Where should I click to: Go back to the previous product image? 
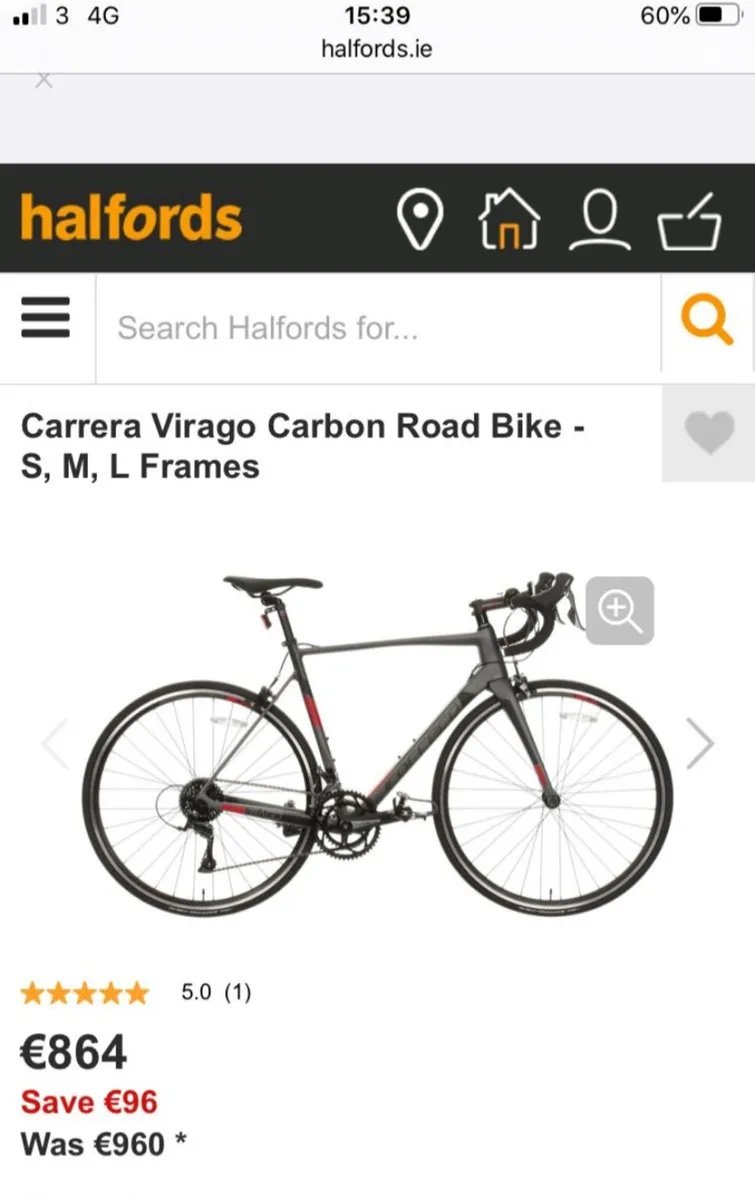(x=56, y=743)
